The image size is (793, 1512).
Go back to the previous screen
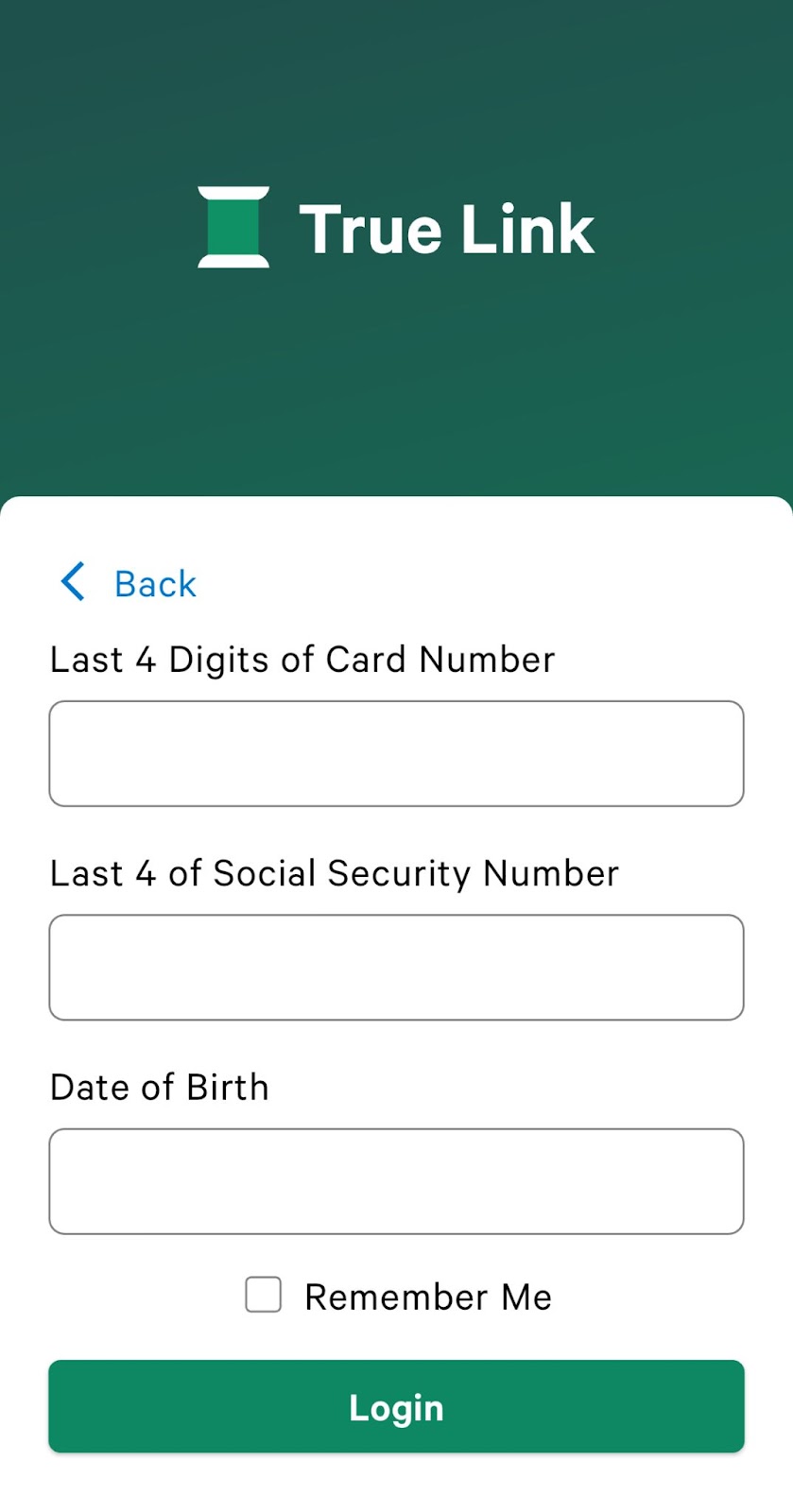[x=128, y=583]
